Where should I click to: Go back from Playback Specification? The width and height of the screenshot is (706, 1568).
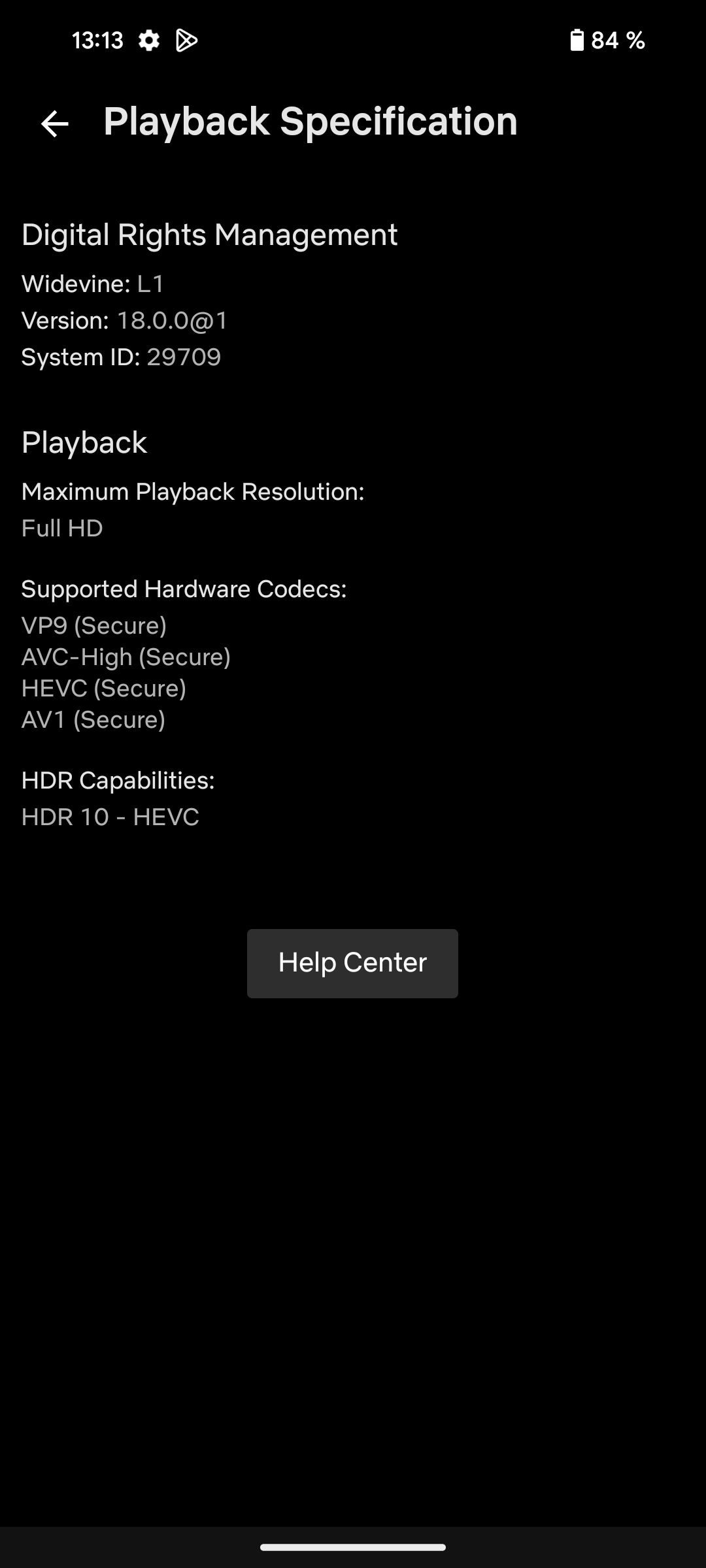55,123
